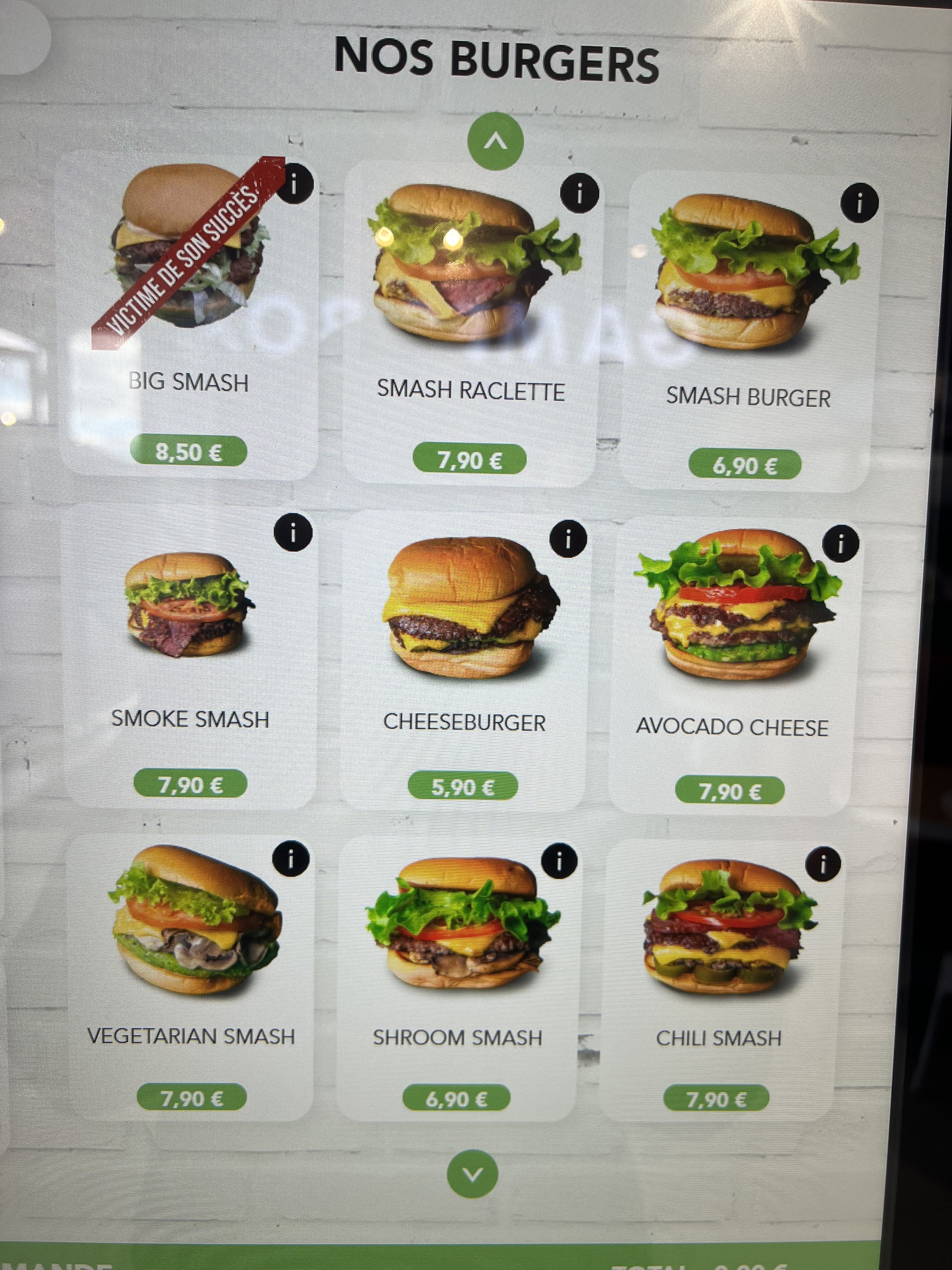Image resolution: width=952 pixels, height=1270 pixels.
Task: Select the Smash Raclette burger
Action: [x=471, y=322]
